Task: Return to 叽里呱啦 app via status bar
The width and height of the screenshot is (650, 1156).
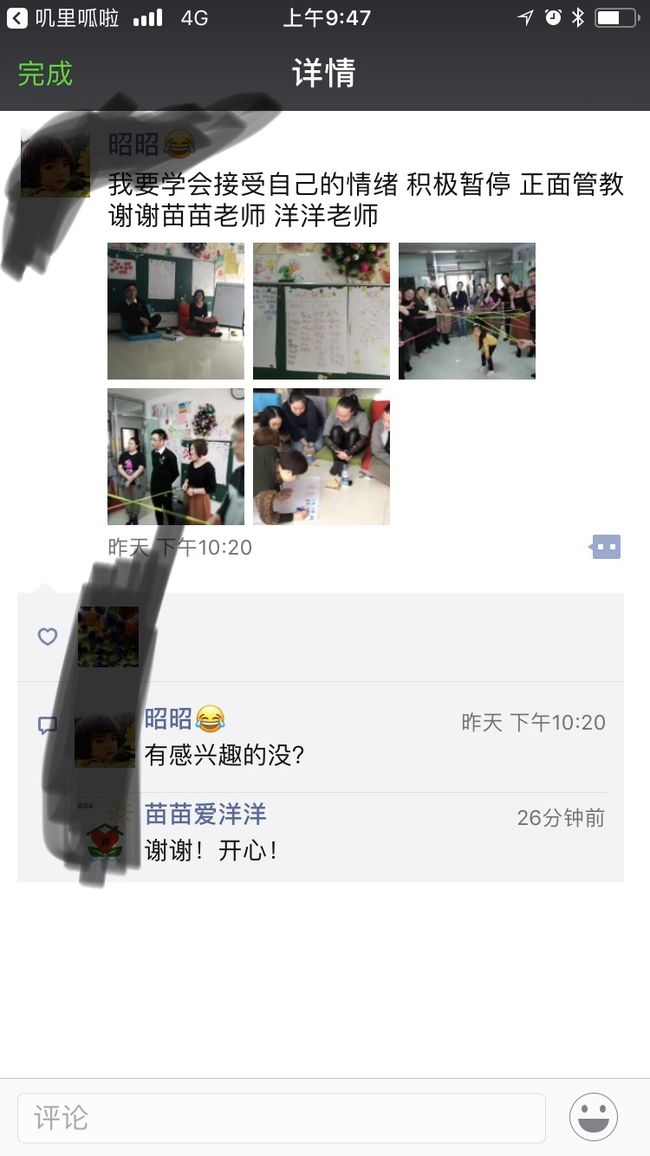Action: tap(63, 18)
